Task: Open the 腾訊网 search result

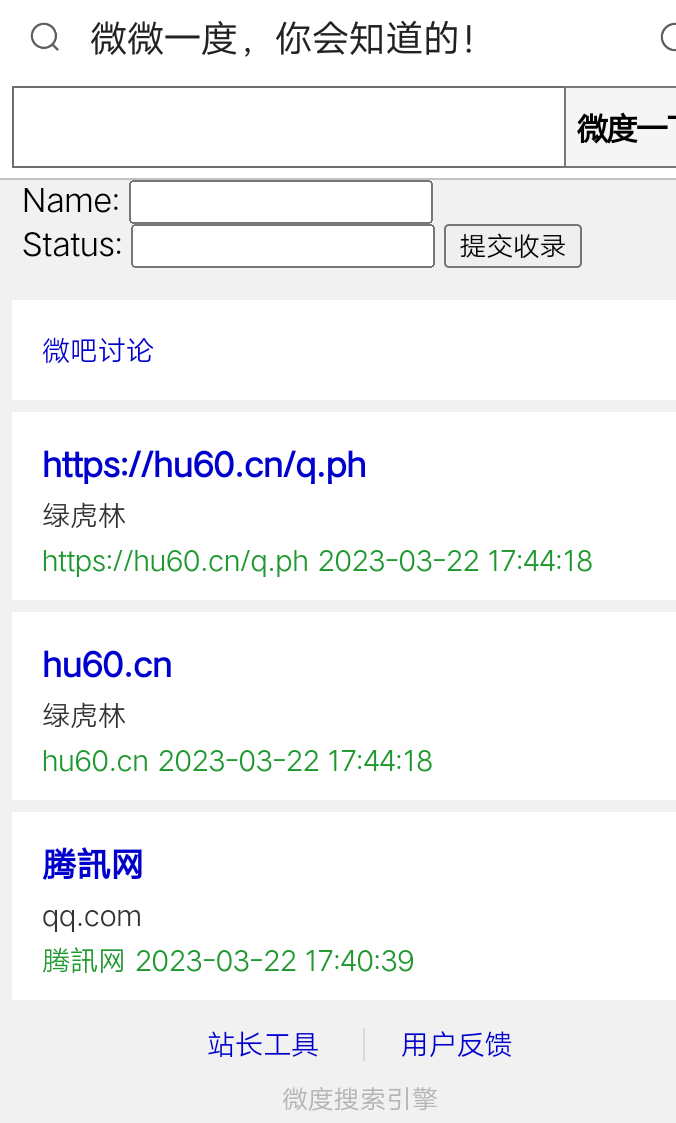Action: click(x=93, y=865)
